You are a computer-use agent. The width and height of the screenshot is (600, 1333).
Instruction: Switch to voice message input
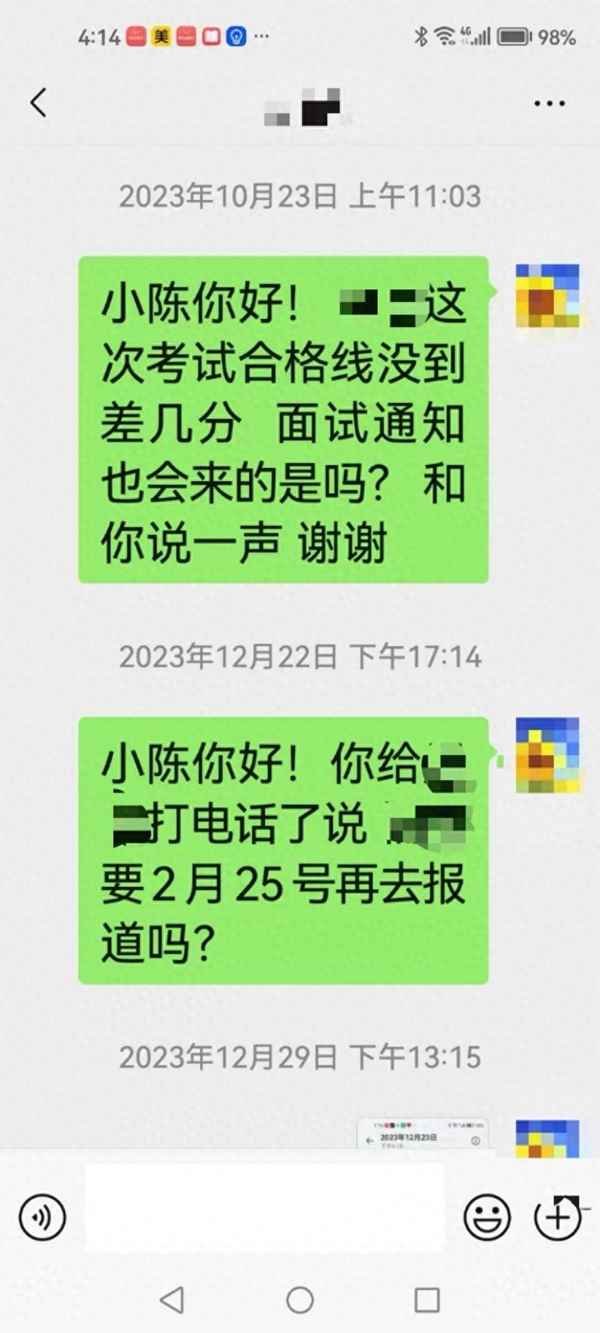[x=42, y=1217]
